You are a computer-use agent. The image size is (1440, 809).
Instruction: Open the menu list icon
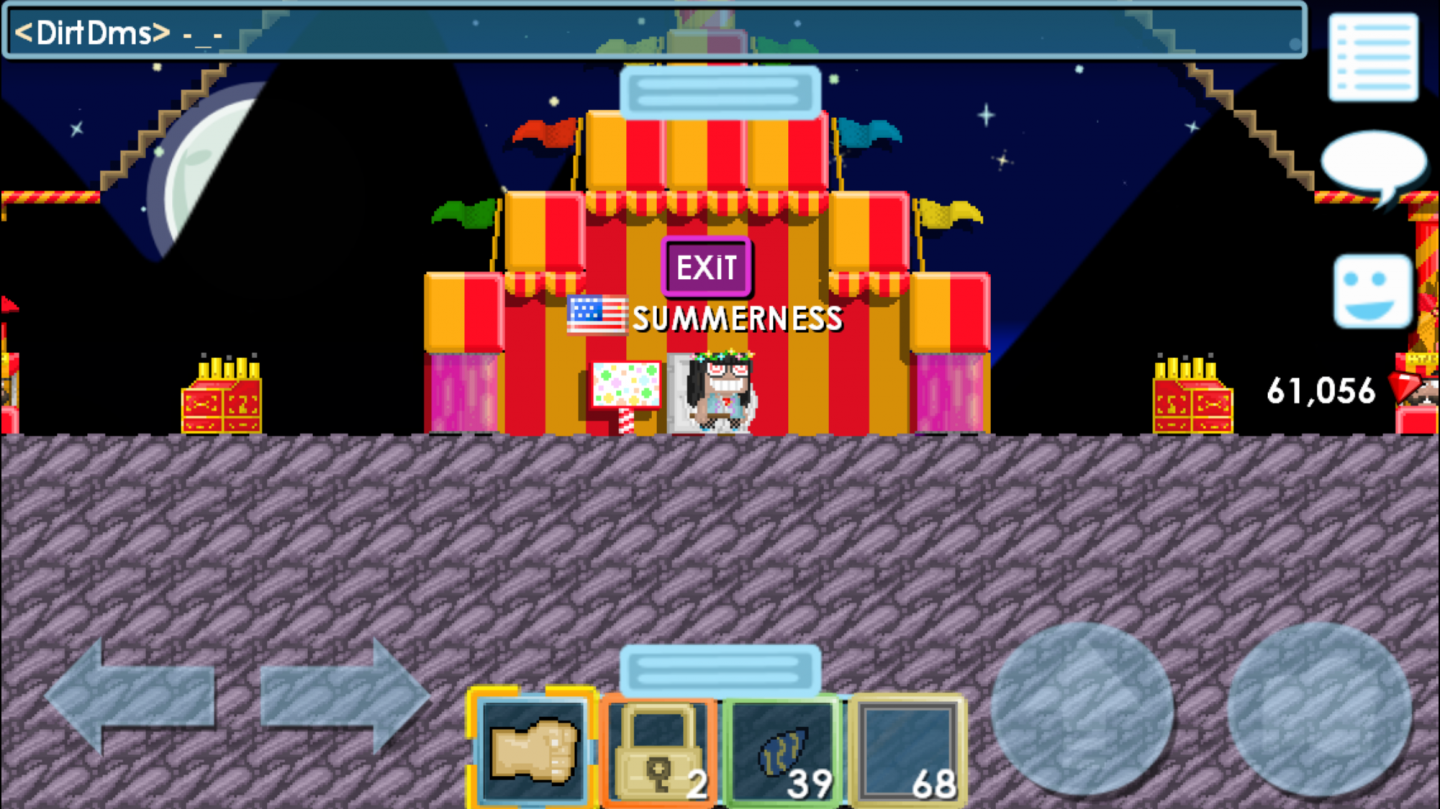click(x=1373, y=57)
